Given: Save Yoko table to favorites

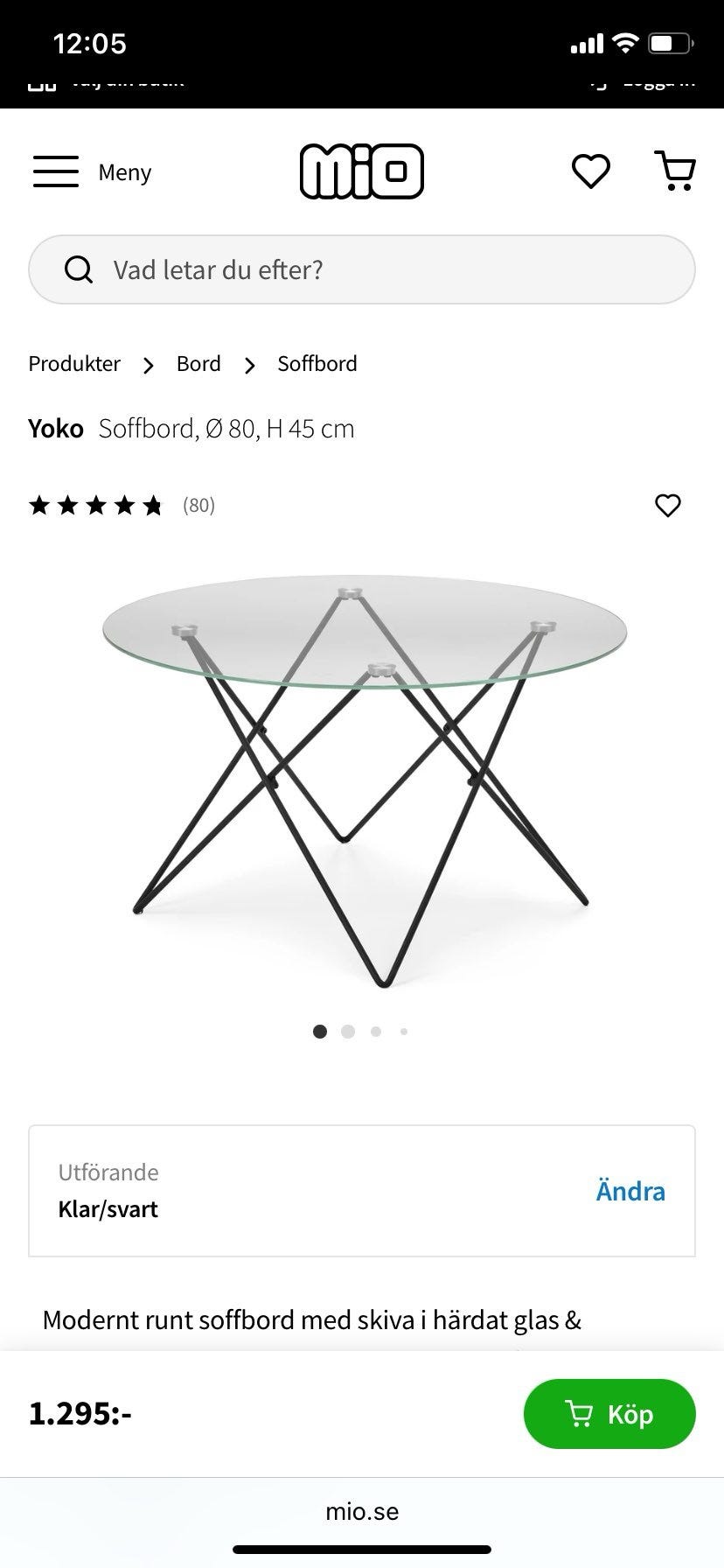Looking at the screenshot, I should pos(667,505).
